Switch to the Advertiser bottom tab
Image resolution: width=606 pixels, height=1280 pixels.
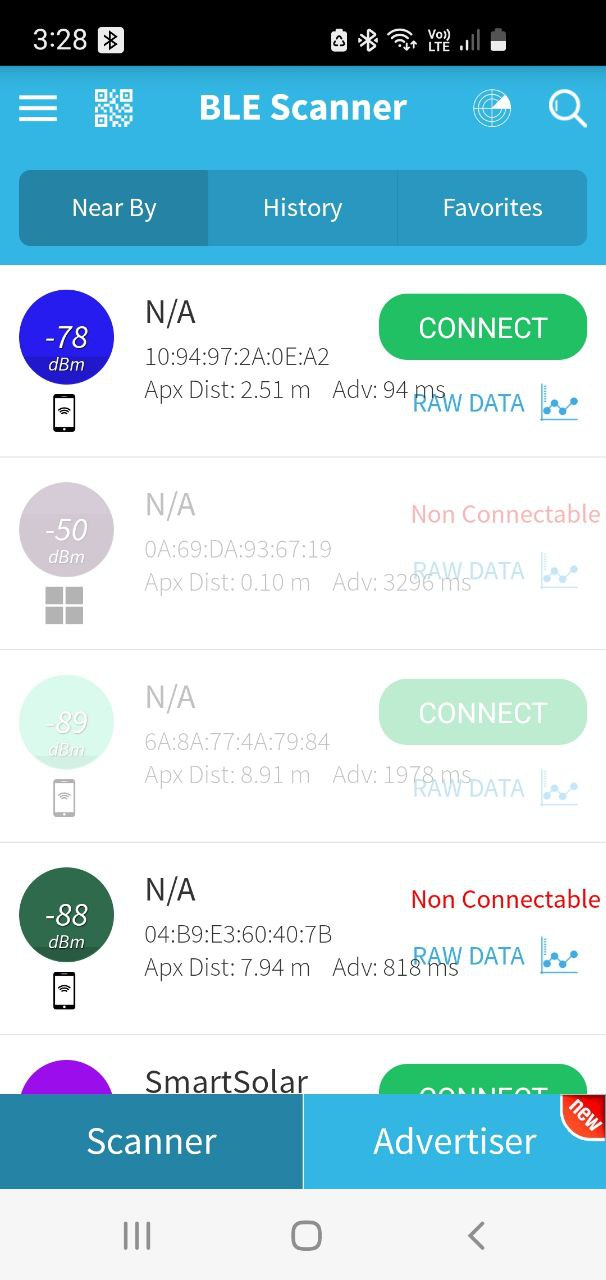point(455,1141)
